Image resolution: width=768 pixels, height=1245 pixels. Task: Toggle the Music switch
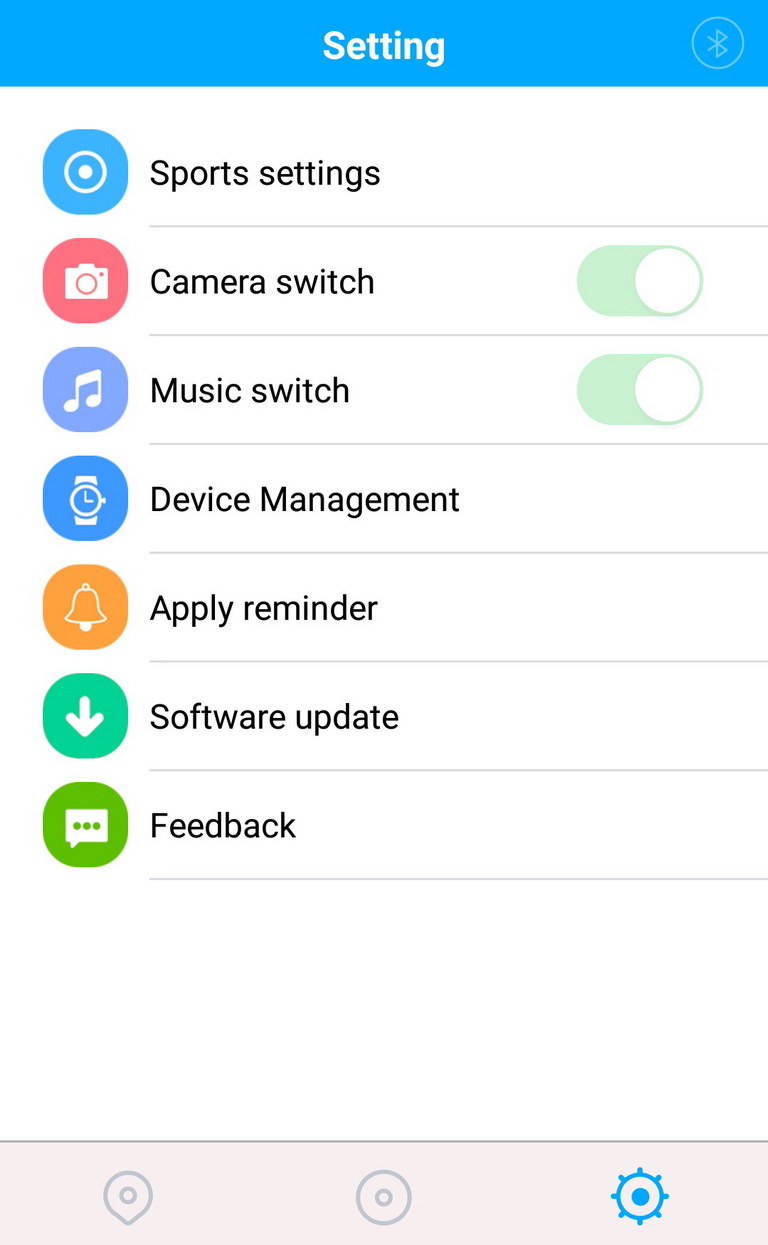point(640,390)
